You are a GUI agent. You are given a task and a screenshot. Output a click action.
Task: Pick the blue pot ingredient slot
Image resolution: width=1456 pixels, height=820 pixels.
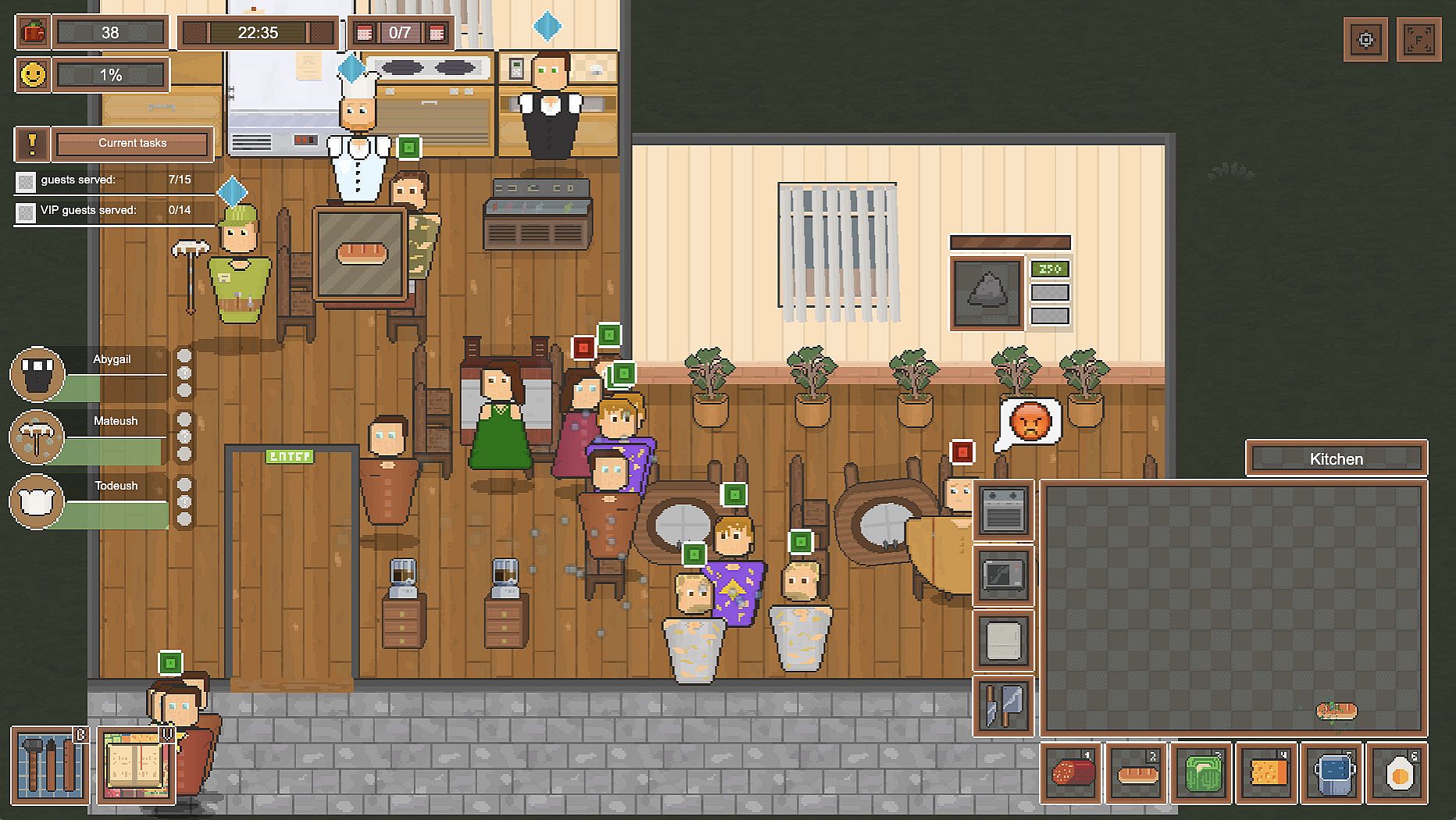(x=1333, y=773)
